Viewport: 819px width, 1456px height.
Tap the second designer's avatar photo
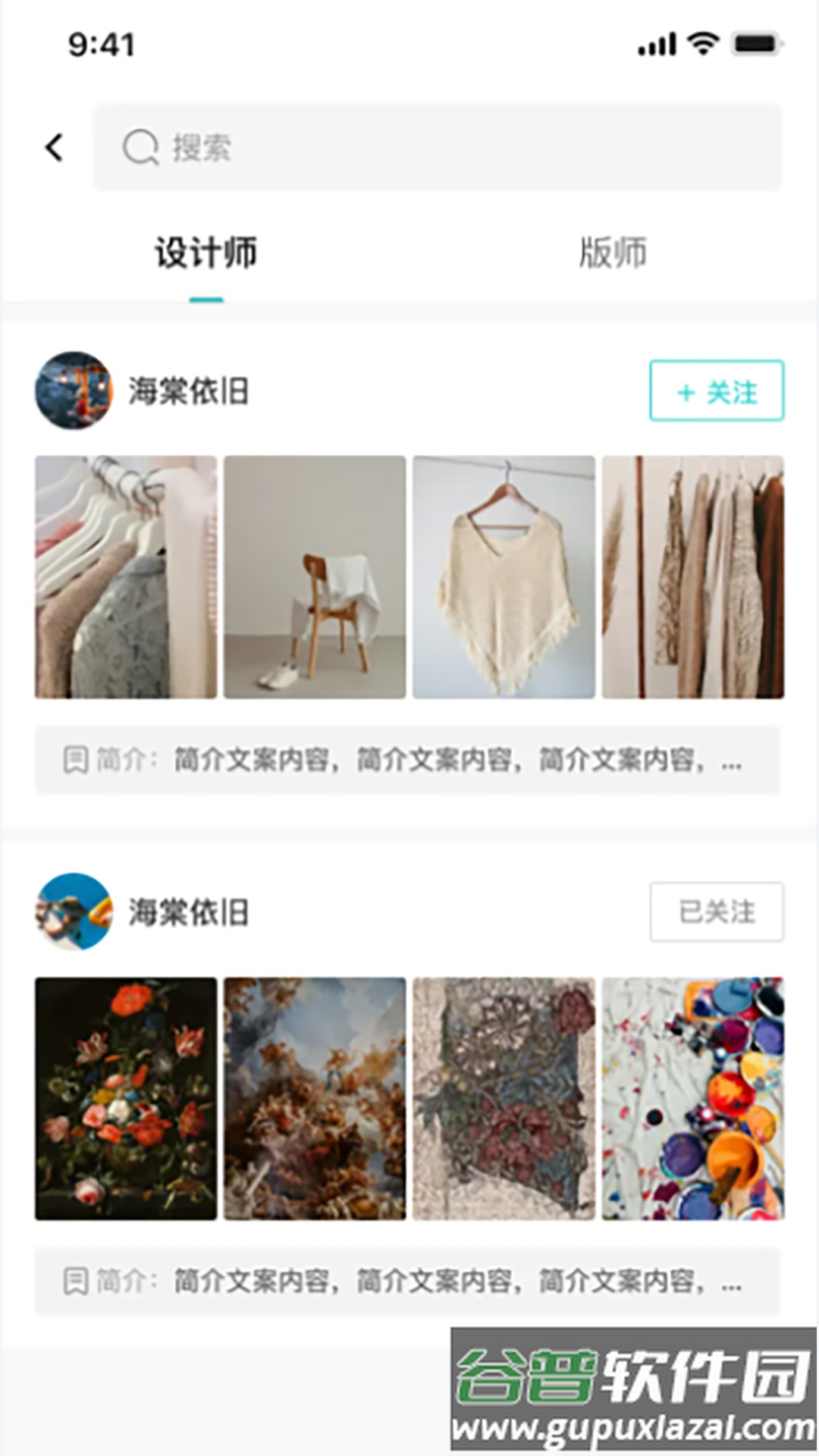(73, 912)
